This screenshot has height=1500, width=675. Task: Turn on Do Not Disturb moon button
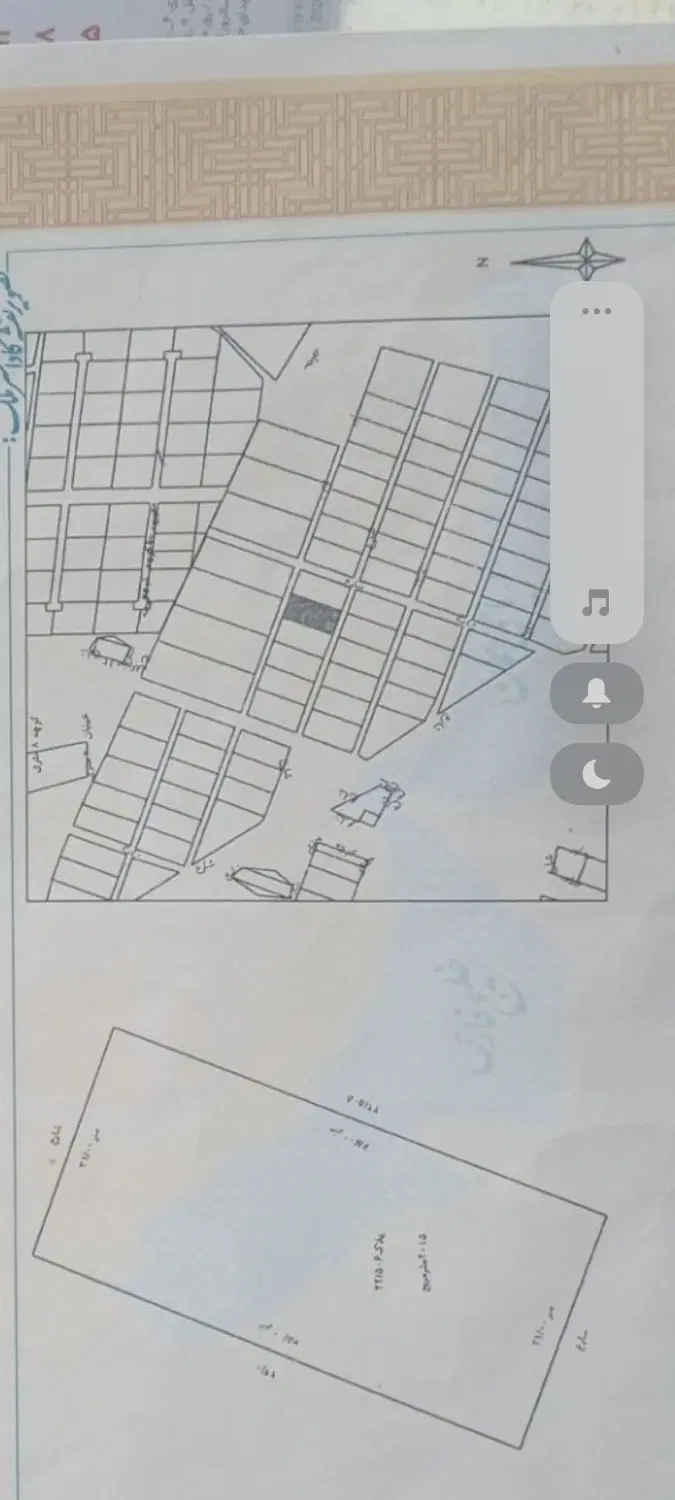click(597, 774)
